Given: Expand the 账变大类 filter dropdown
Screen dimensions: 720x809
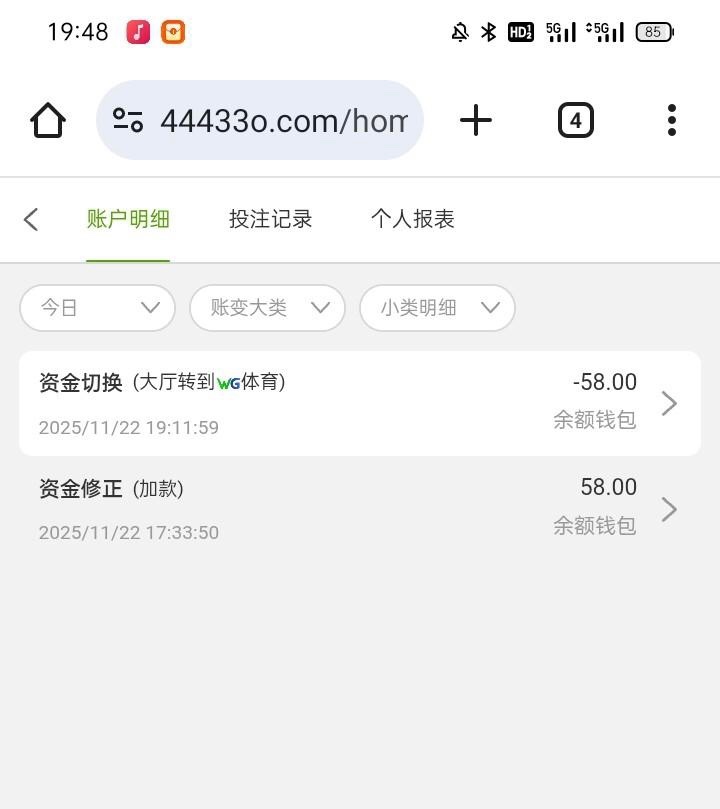Looking at the screenshot, I should tap(267, 308).
